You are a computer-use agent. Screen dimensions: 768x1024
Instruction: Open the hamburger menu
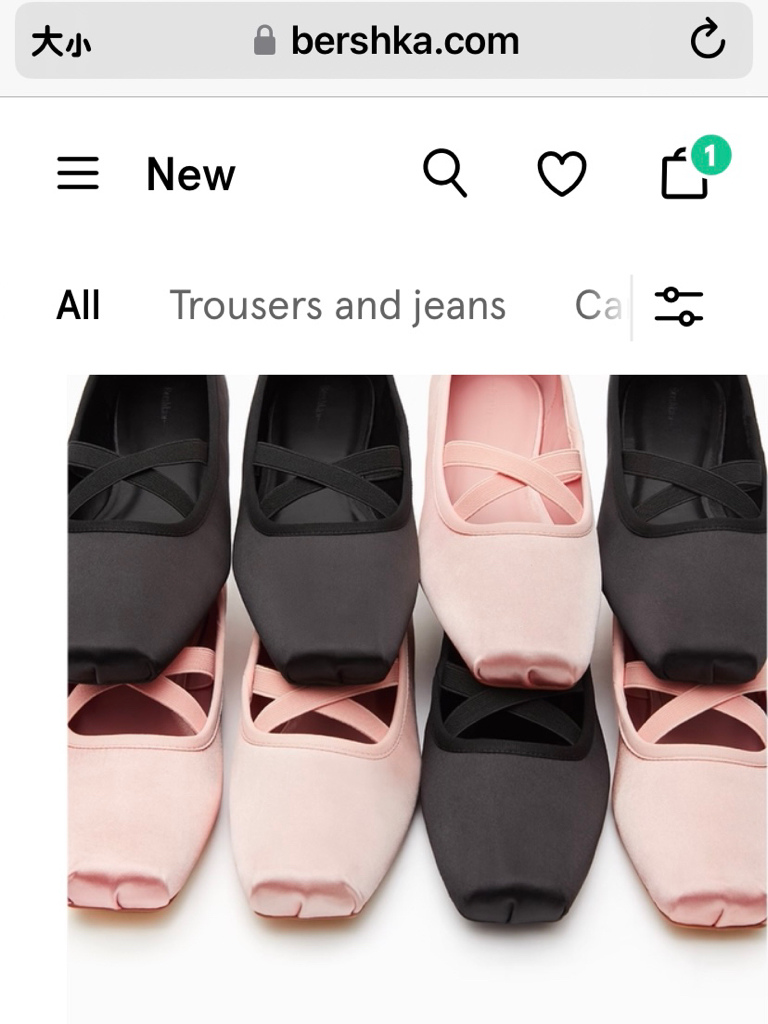tap(78, 175)
